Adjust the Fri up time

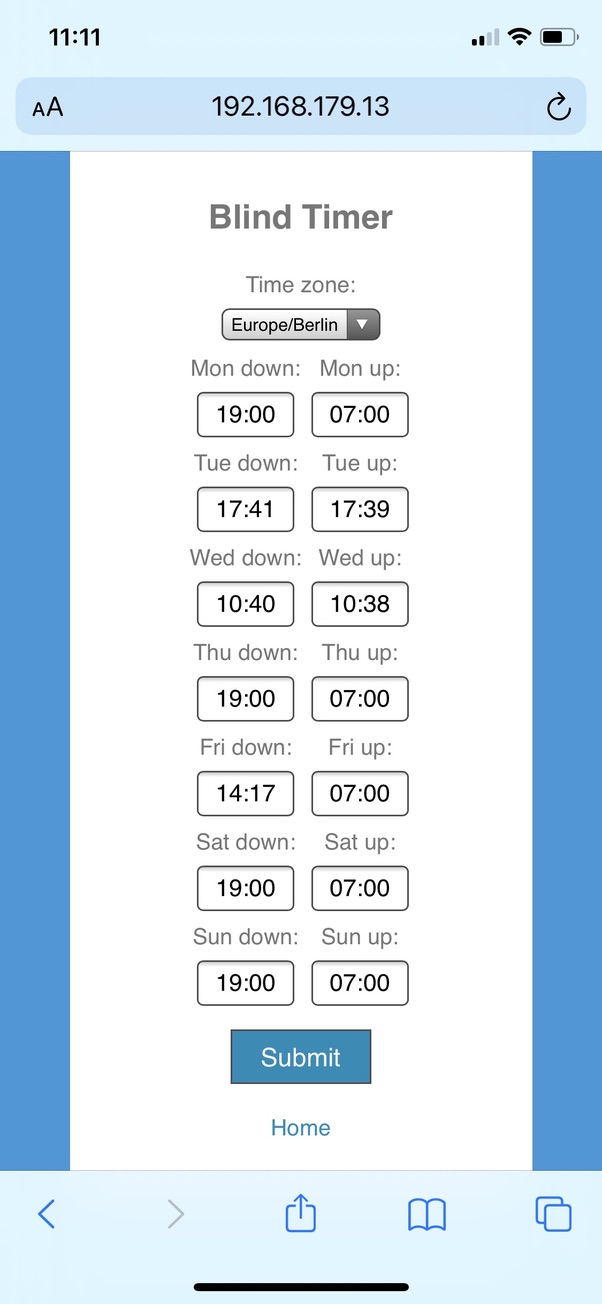(x=360, y=794)
